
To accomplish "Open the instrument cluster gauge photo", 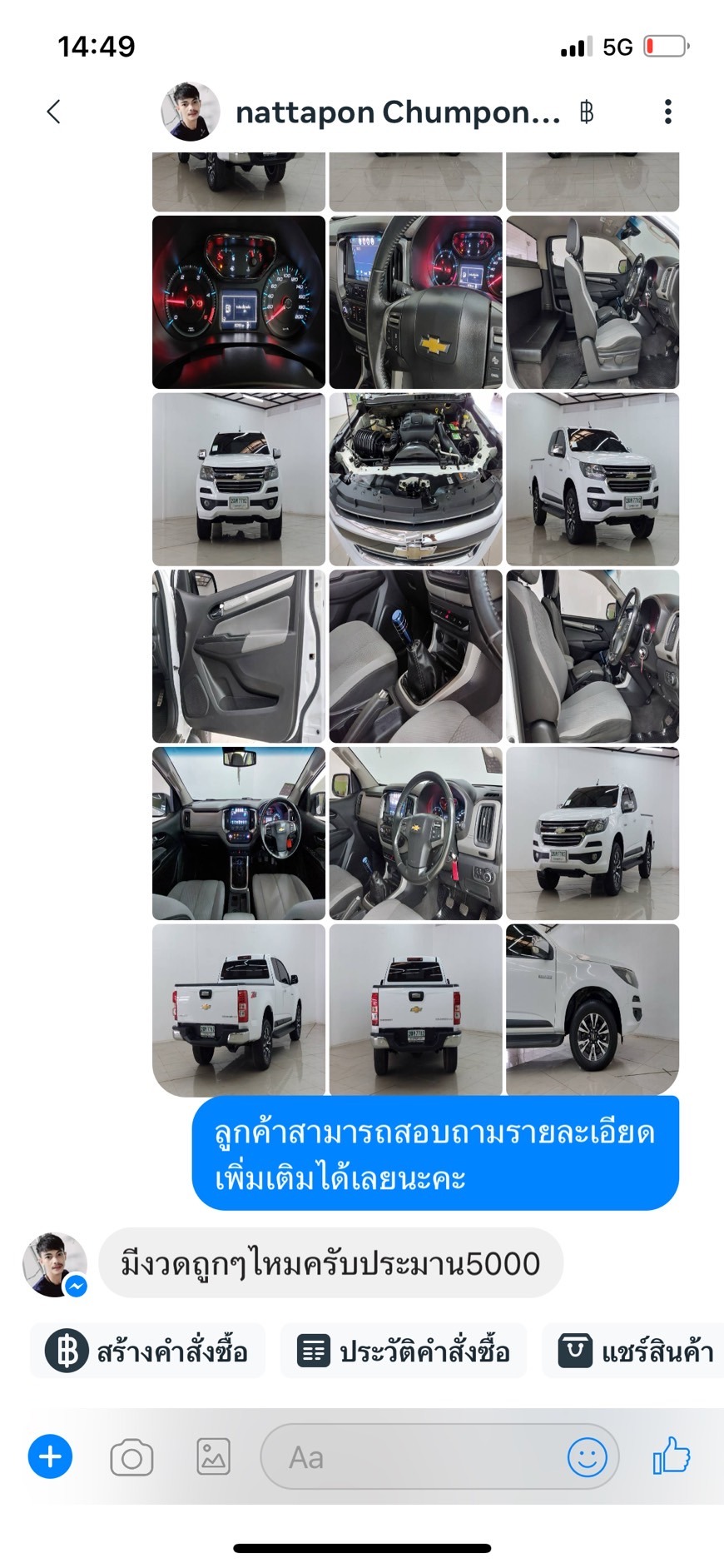I will (x=239, y=302).
